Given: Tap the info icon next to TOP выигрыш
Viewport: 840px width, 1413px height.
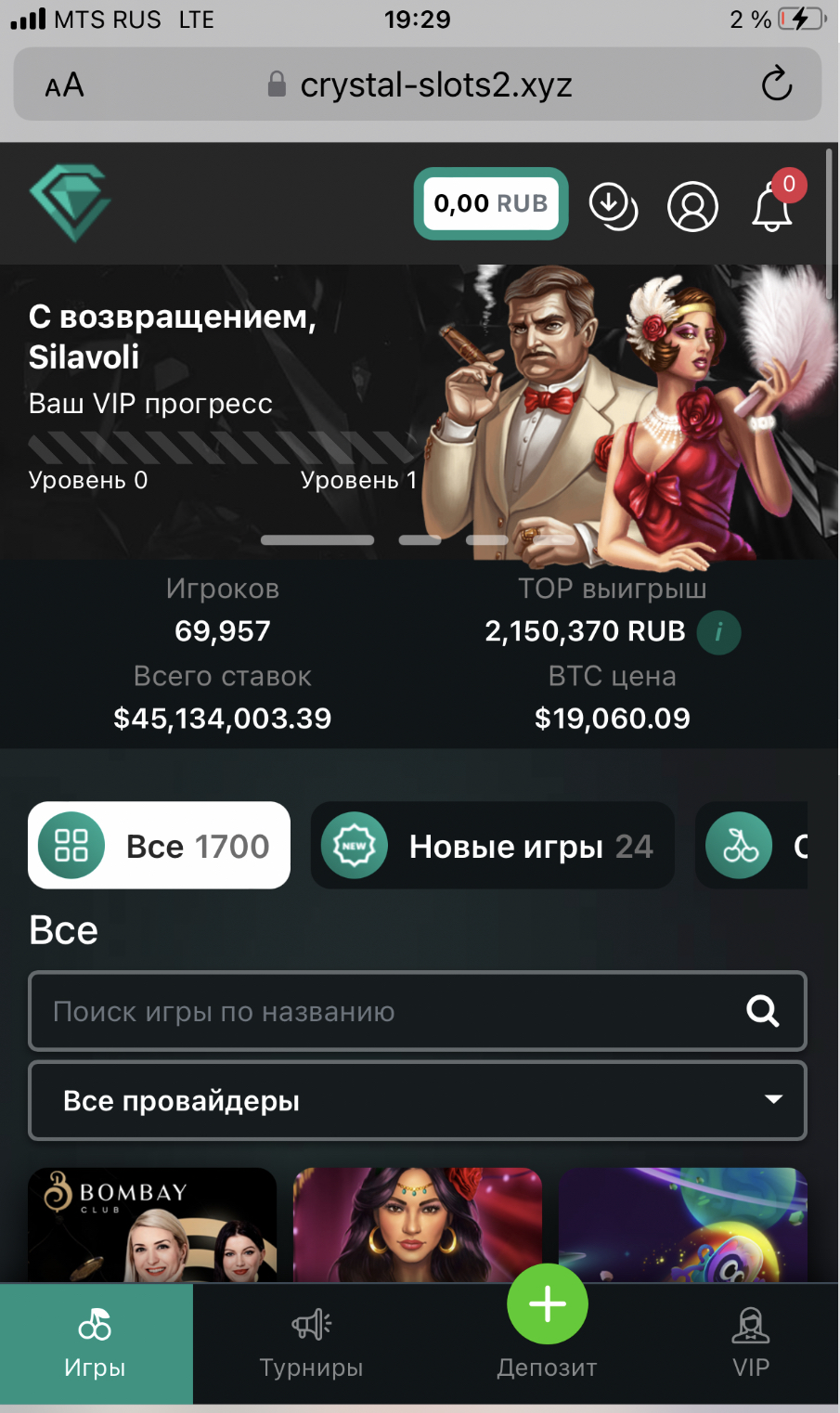Looking at the screenshot, I should (718, 632).
